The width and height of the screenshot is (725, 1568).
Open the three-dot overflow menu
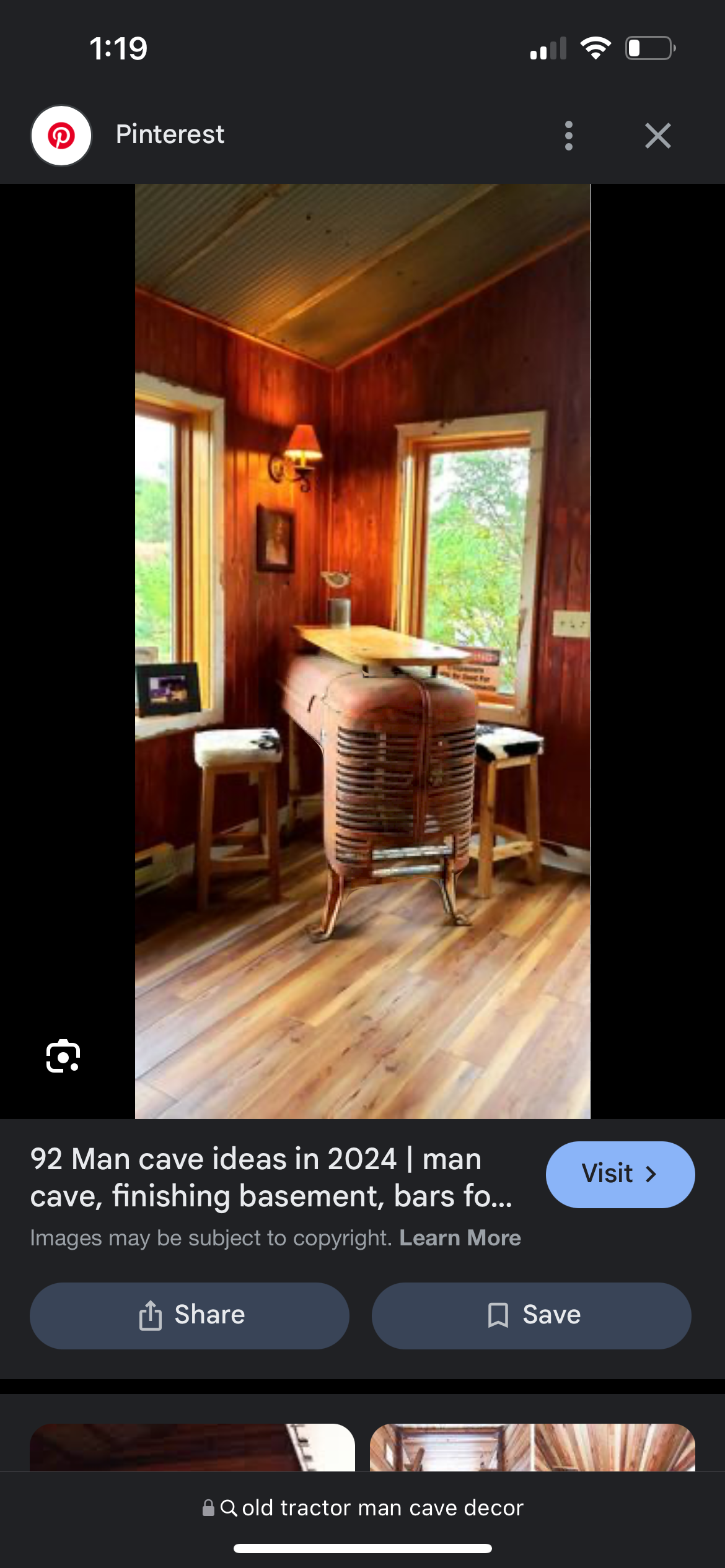tap(568, 136)
